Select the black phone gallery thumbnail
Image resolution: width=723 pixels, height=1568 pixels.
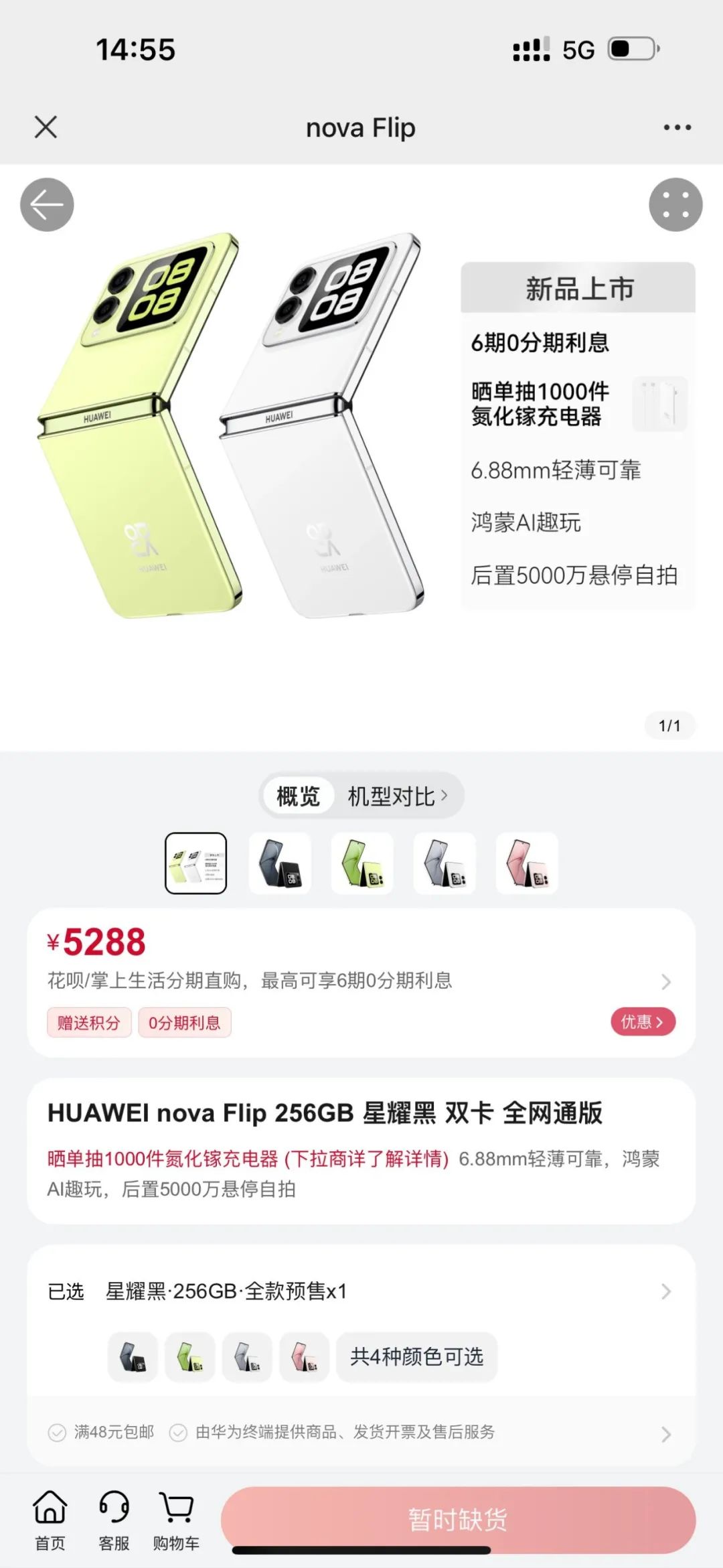click(x=280, y=863)
